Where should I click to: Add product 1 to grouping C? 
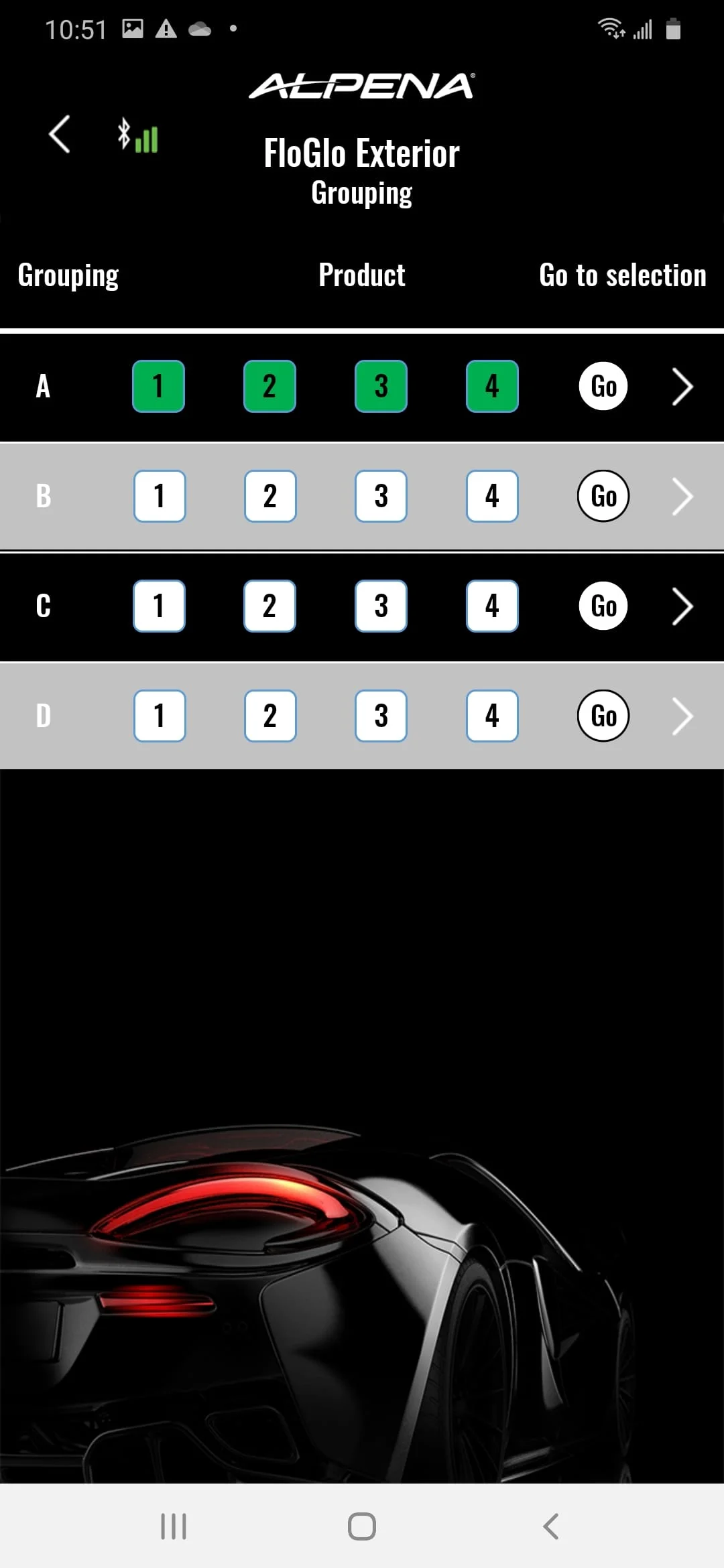pos(159,606)
